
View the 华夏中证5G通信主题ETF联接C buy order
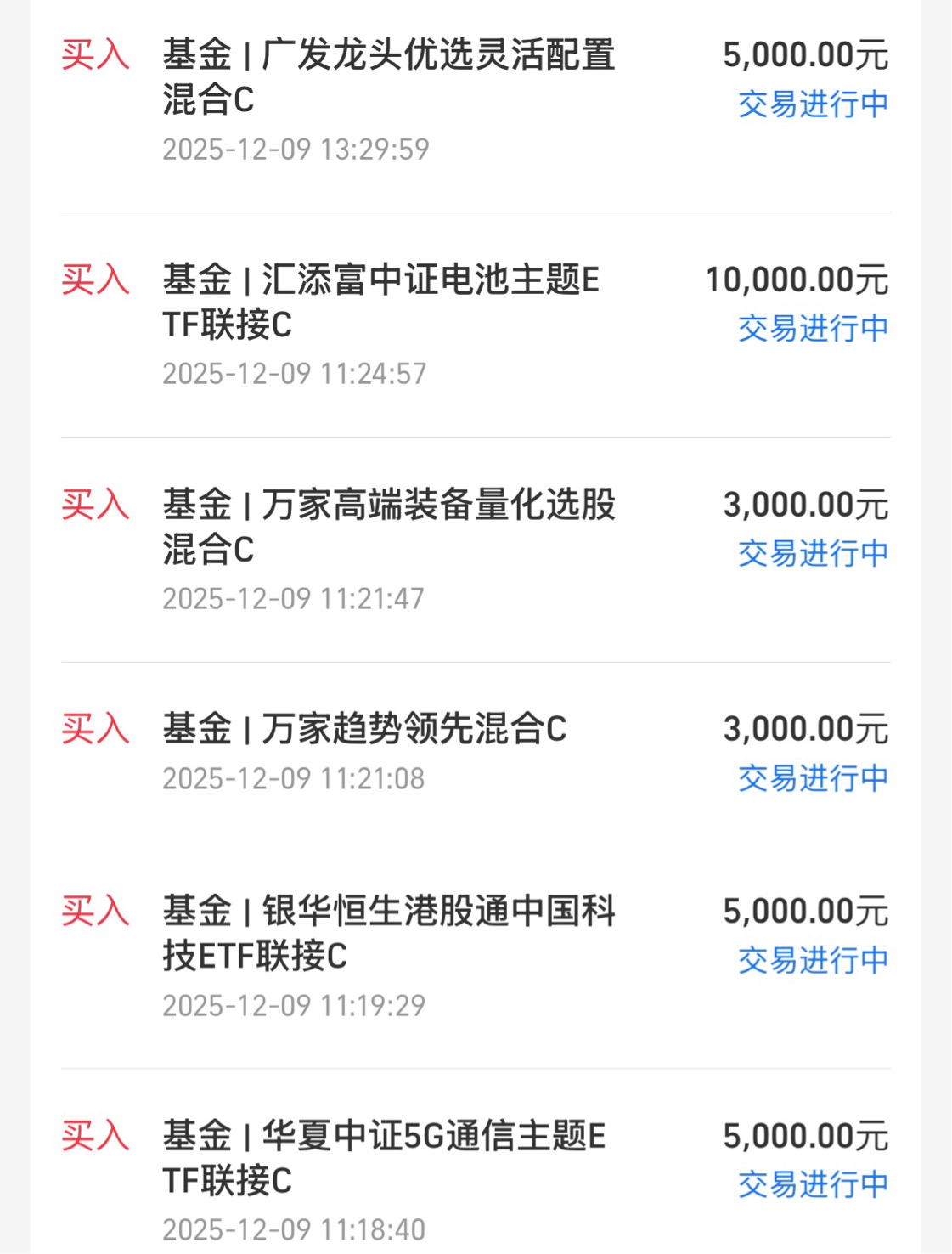(384, 1158)
